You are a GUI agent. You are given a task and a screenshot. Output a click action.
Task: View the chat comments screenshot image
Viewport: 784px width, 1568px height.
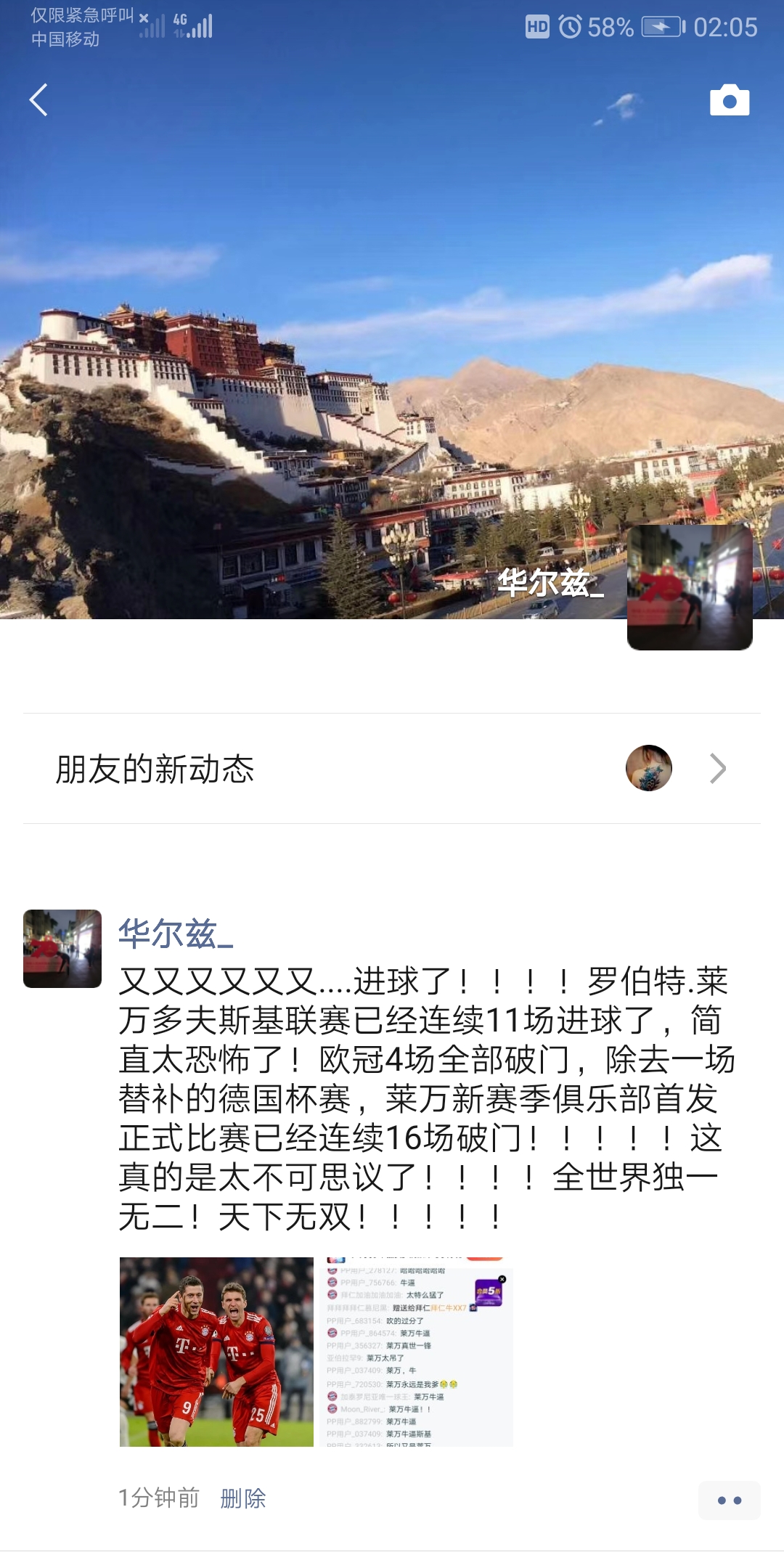tap(416, 1352)
